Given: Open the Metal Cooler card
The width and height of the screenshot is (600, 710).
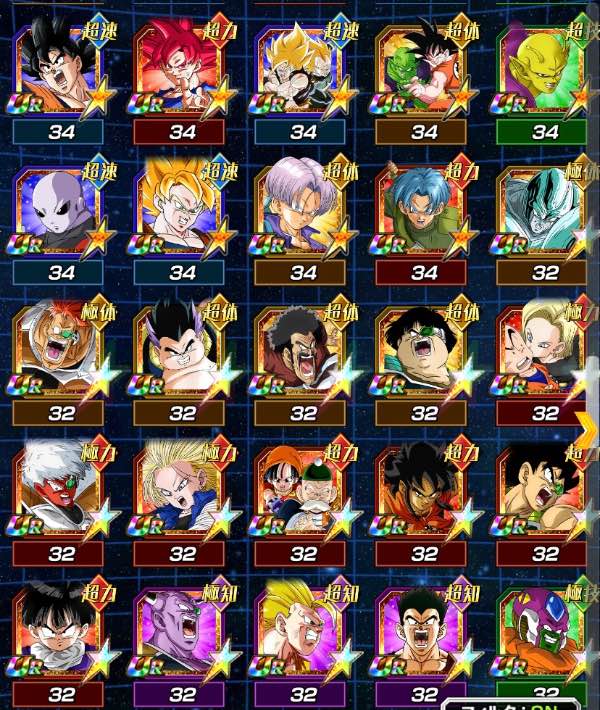Looking at the screenshot, I should pyautogui.click(x=543, y=208).
